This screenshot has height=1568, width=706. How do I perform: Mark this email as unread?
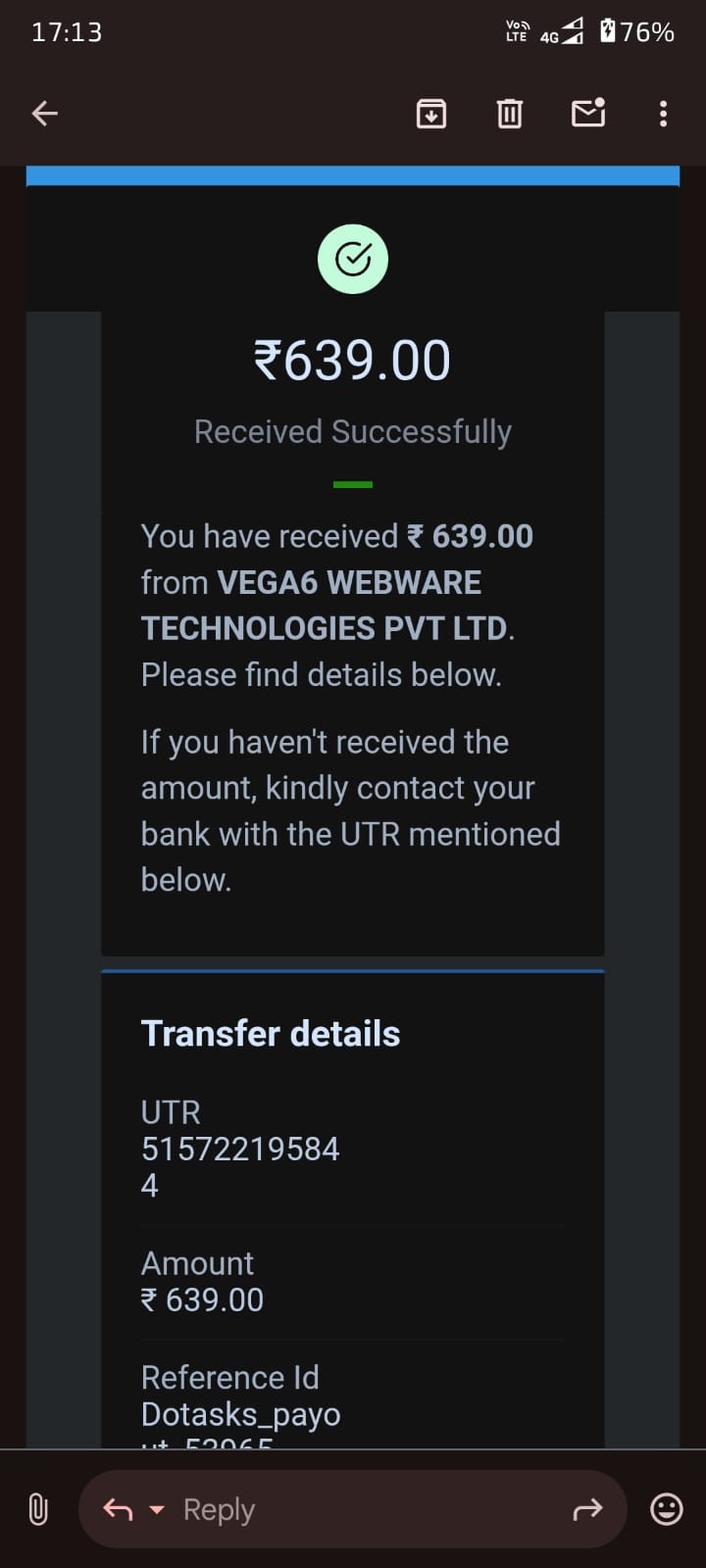point(588,114)
